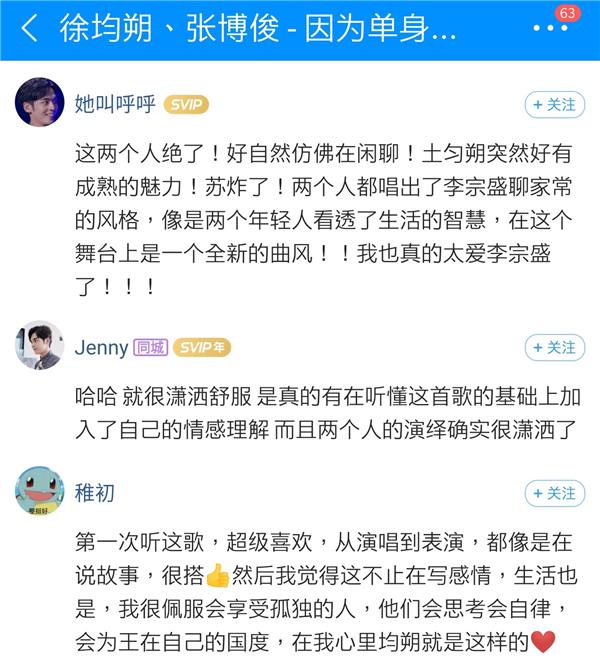The width and height of the screenshot is (600, 670).
Task: Open Jenny's profile avatar
Action: pyautogui.click(x=40, y=347)
